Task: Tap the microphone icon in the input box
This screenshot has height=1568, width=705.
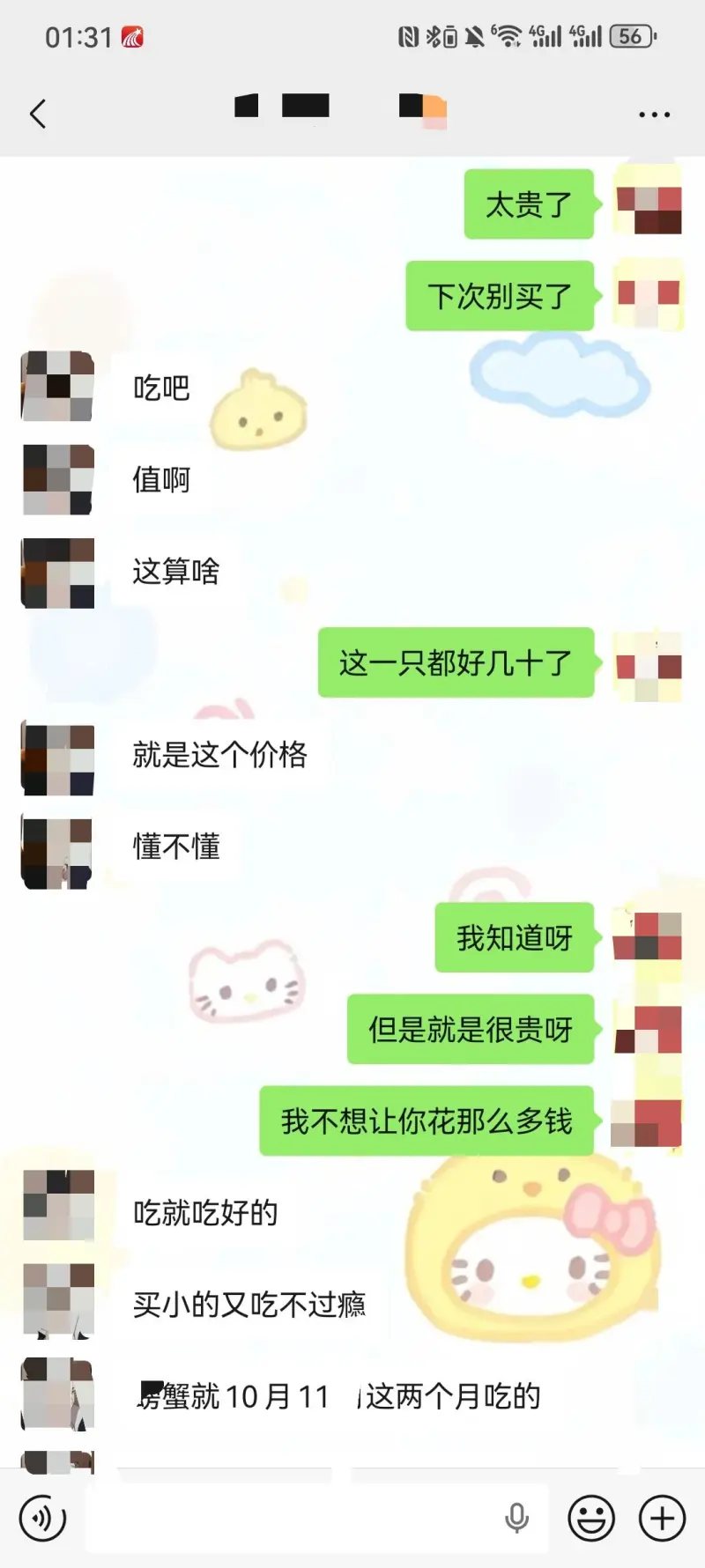Action: (x=517, y=1518)
